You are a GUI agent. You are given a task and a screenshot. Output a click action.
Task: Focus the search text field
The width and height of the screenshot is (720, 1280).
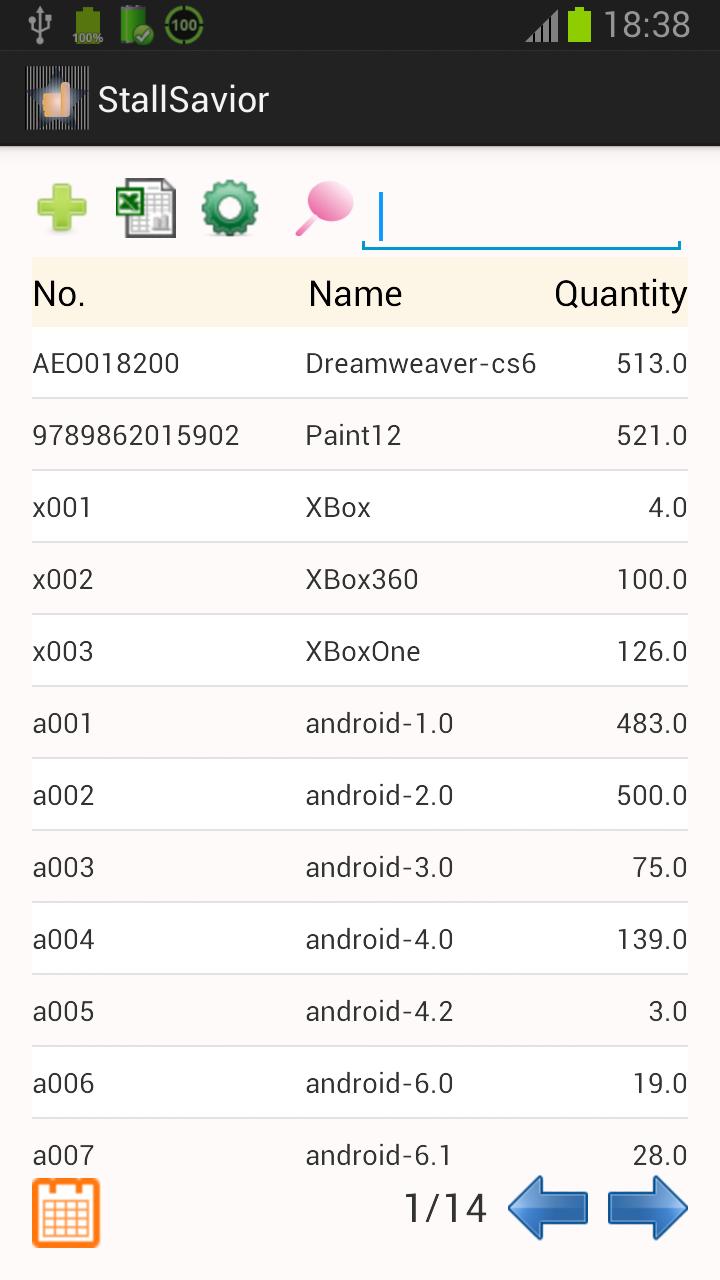522,218
